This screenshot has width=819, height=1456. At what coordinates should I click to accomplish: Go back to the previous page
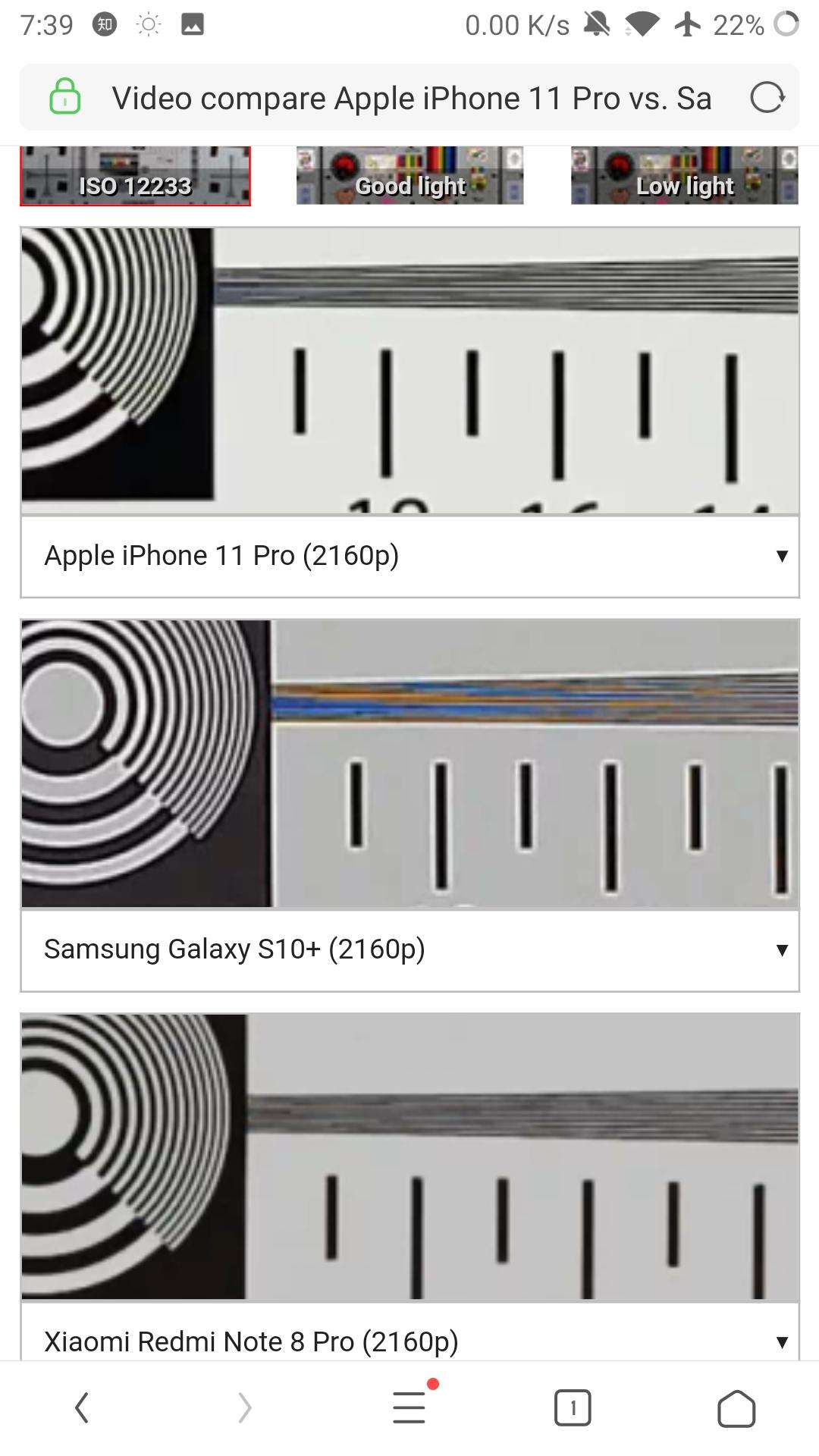[82, 1408]
